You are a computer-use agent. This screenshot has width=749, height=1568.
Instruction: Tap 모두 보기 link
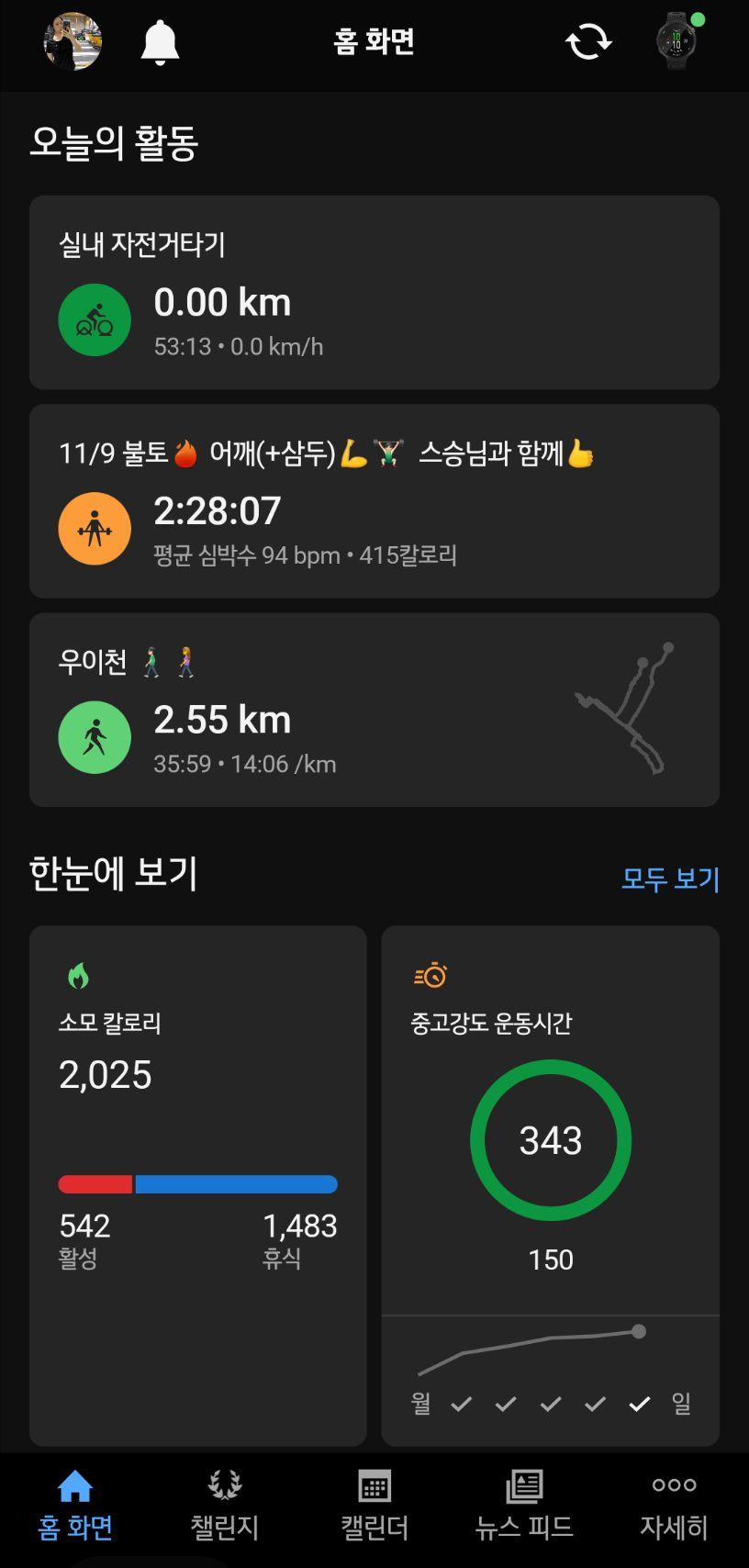point(670,879)
